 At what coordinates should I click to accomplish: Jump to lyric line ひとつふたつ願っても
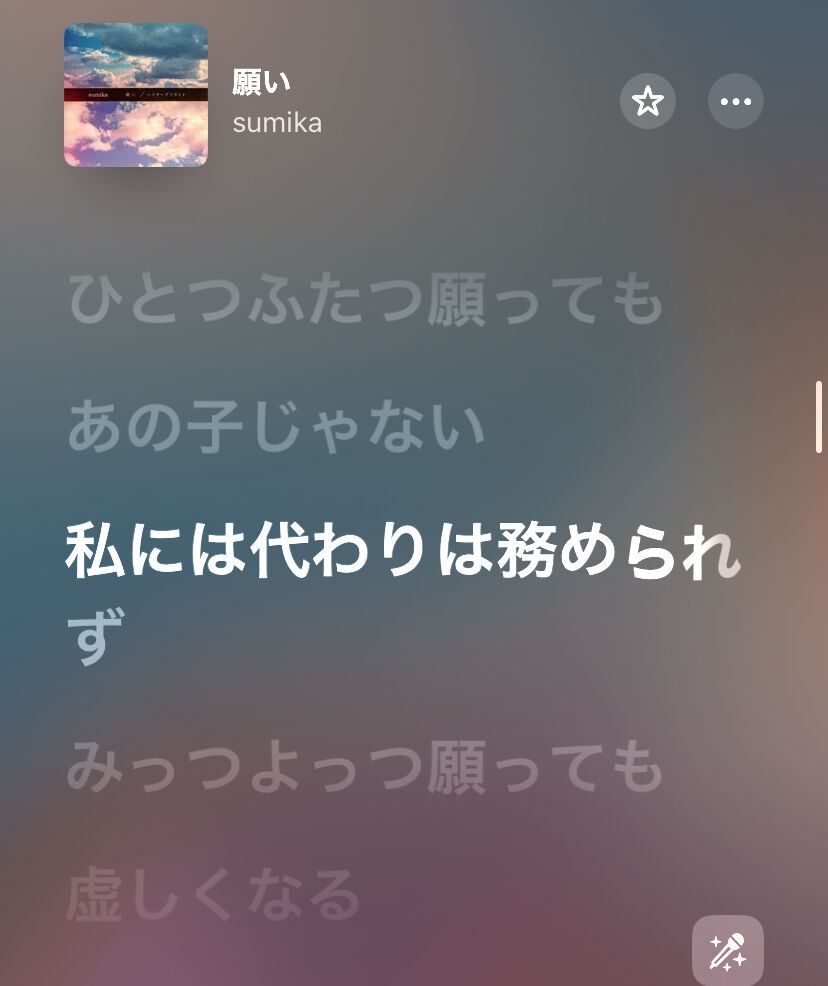[x=366, y=299]
